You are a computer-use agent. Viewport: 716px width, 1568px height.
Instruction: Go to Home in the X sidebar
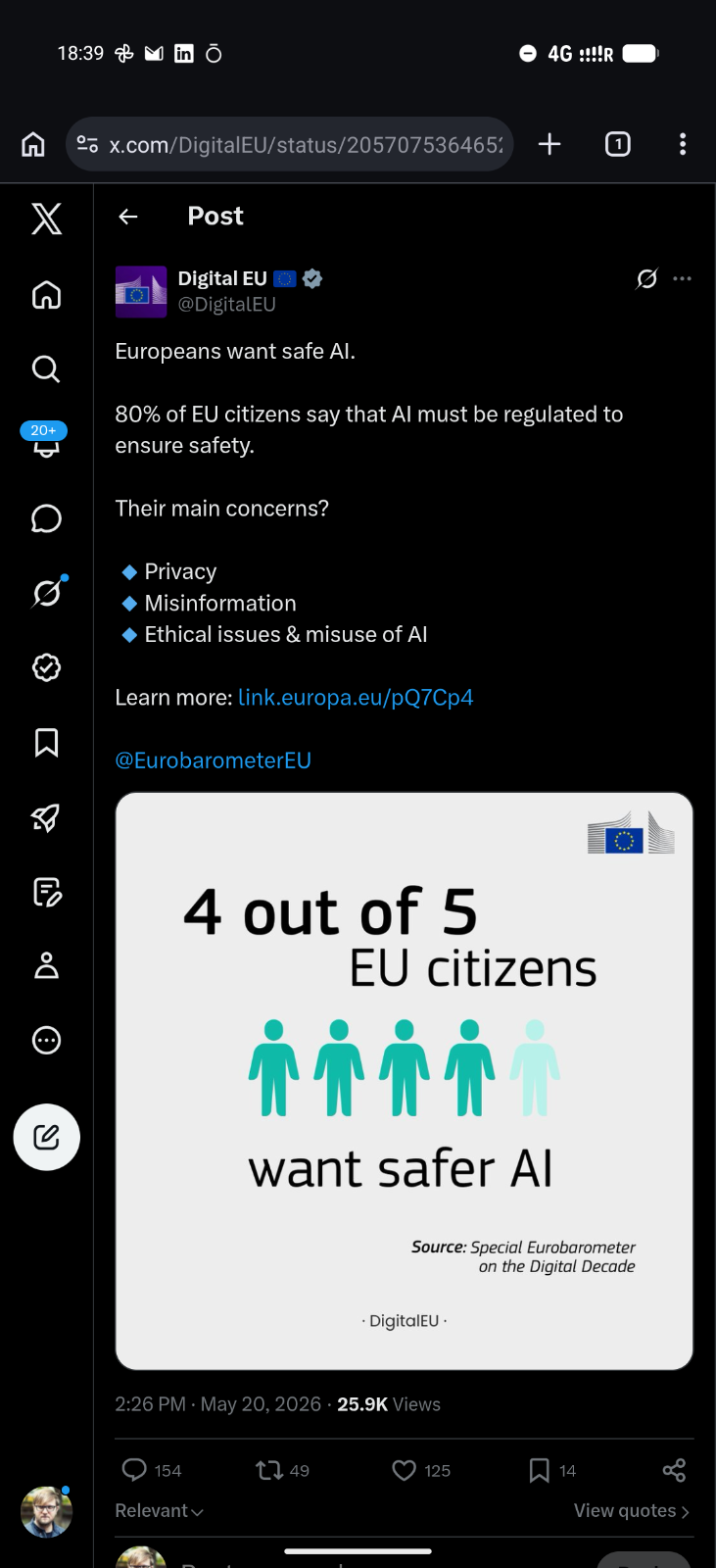pos(46,295)
